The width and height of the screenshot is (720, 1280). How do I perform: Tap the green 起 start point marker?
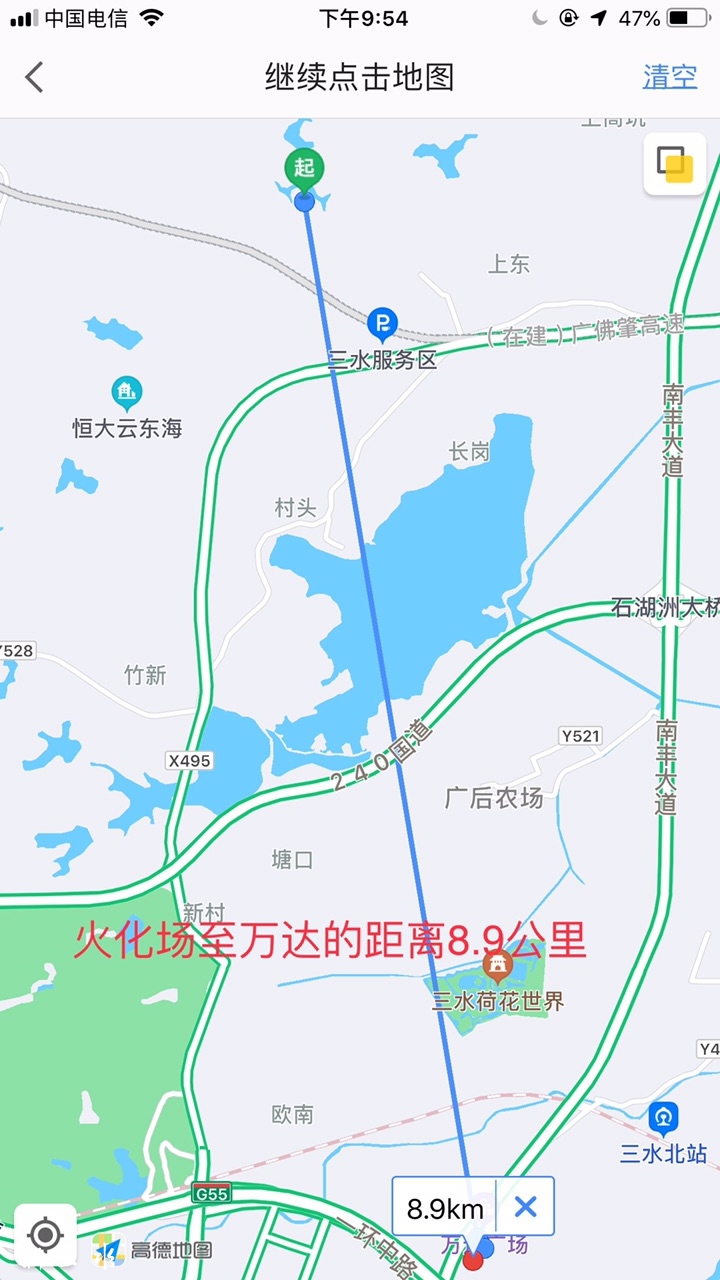304,167
